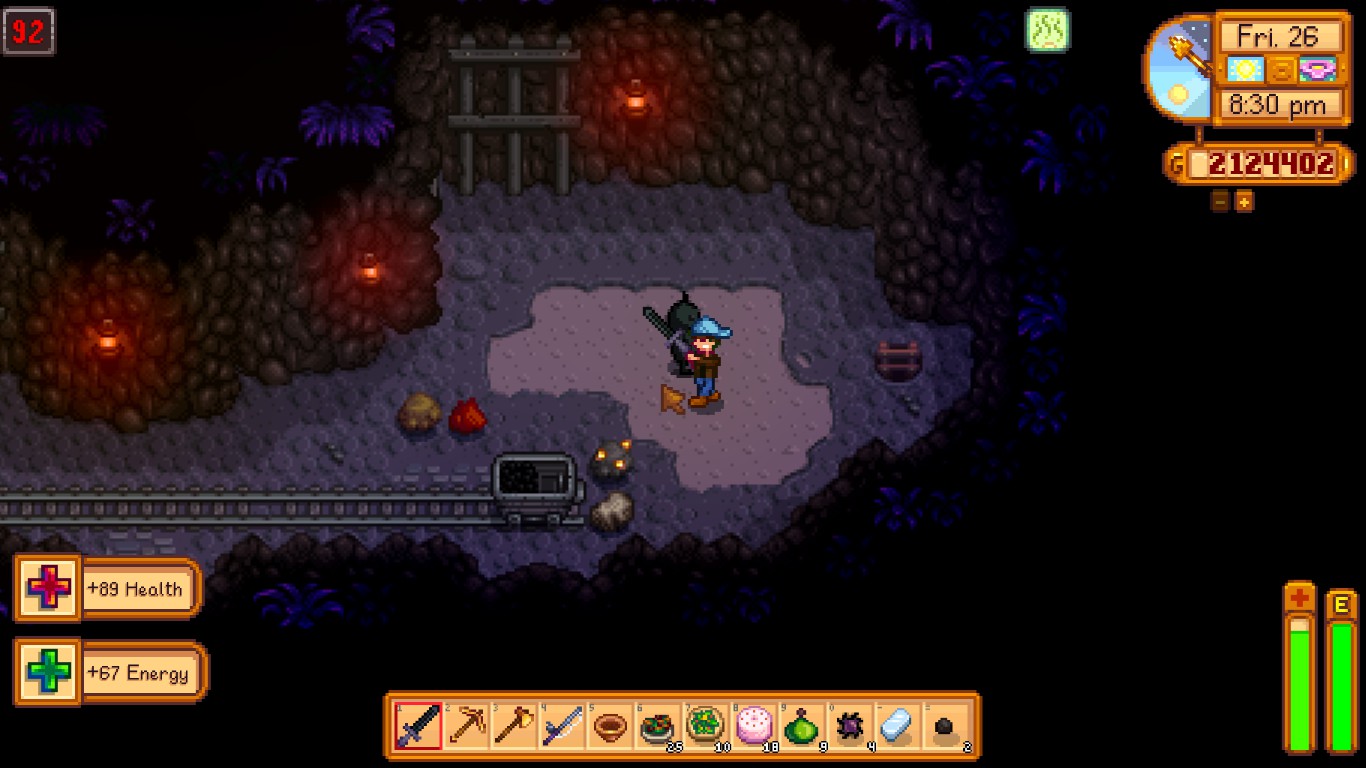Tap the glowing ore rock near minecart
This screenshot has width=1366, height=768.
coord(612,459)
